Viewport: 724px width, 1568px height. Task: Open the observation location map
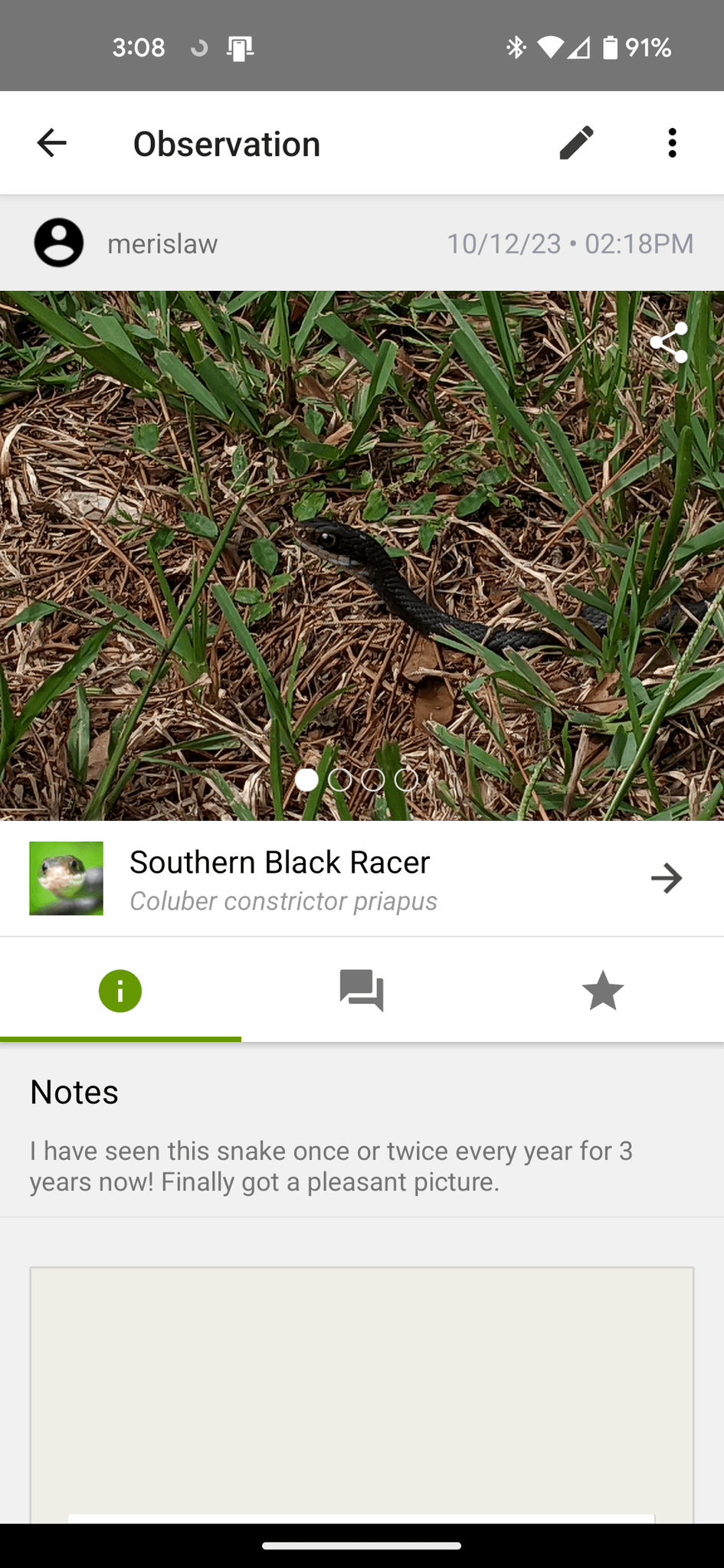point(362,1393)
